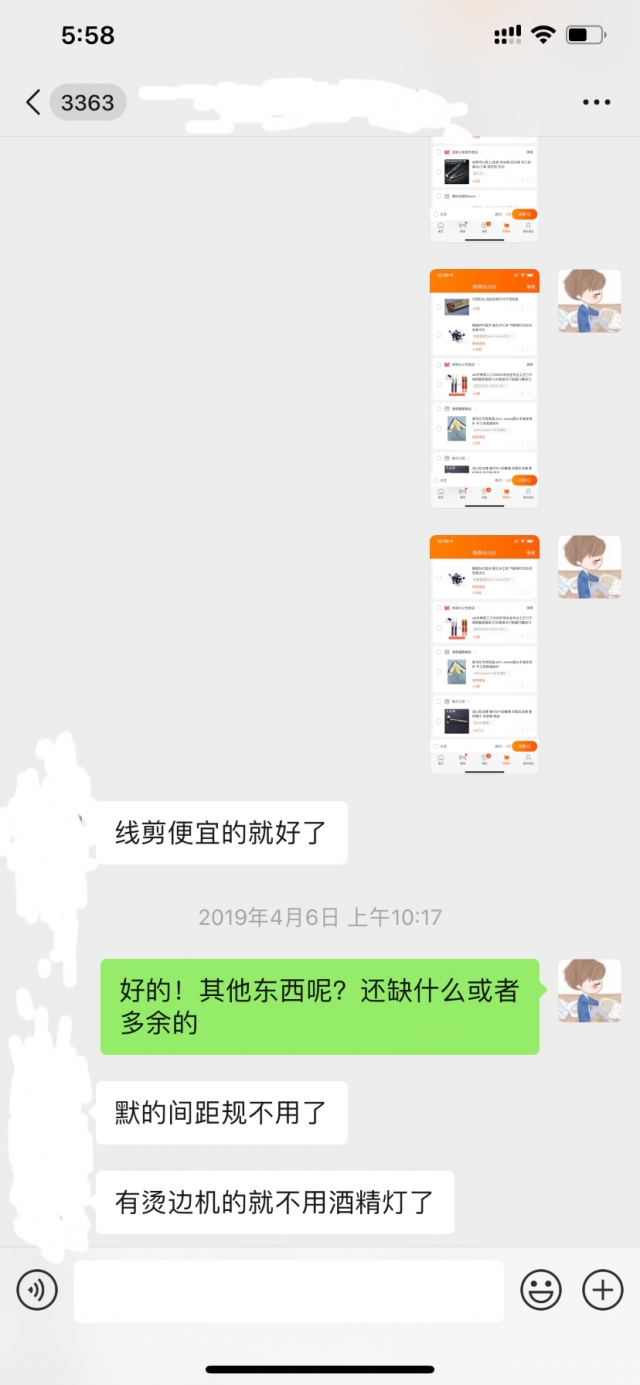View sender avatar beside green message

pos(589,990)
